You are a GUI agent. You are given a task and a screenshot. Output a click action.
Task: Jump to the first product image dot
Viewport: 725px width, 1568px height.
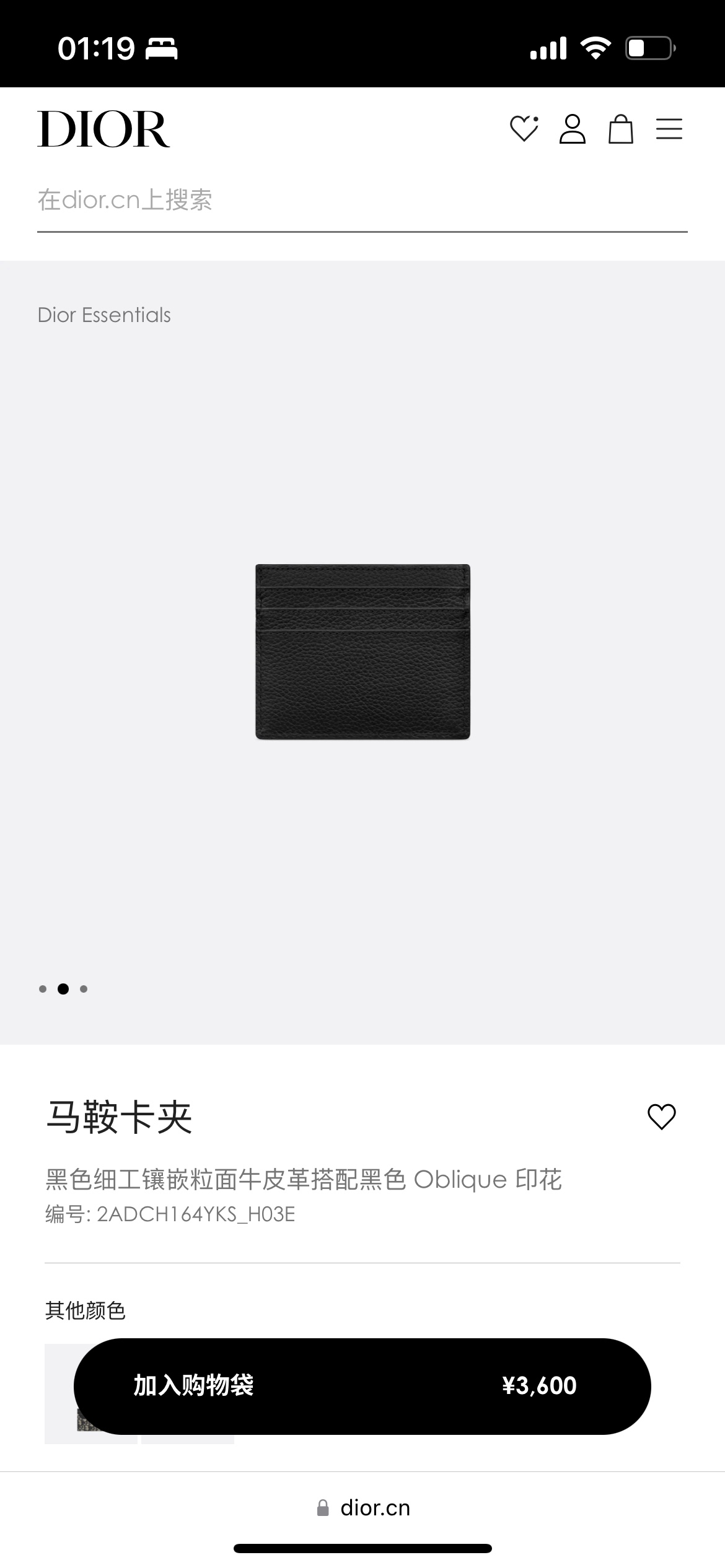pyautogui.click(x=43, y=989)
